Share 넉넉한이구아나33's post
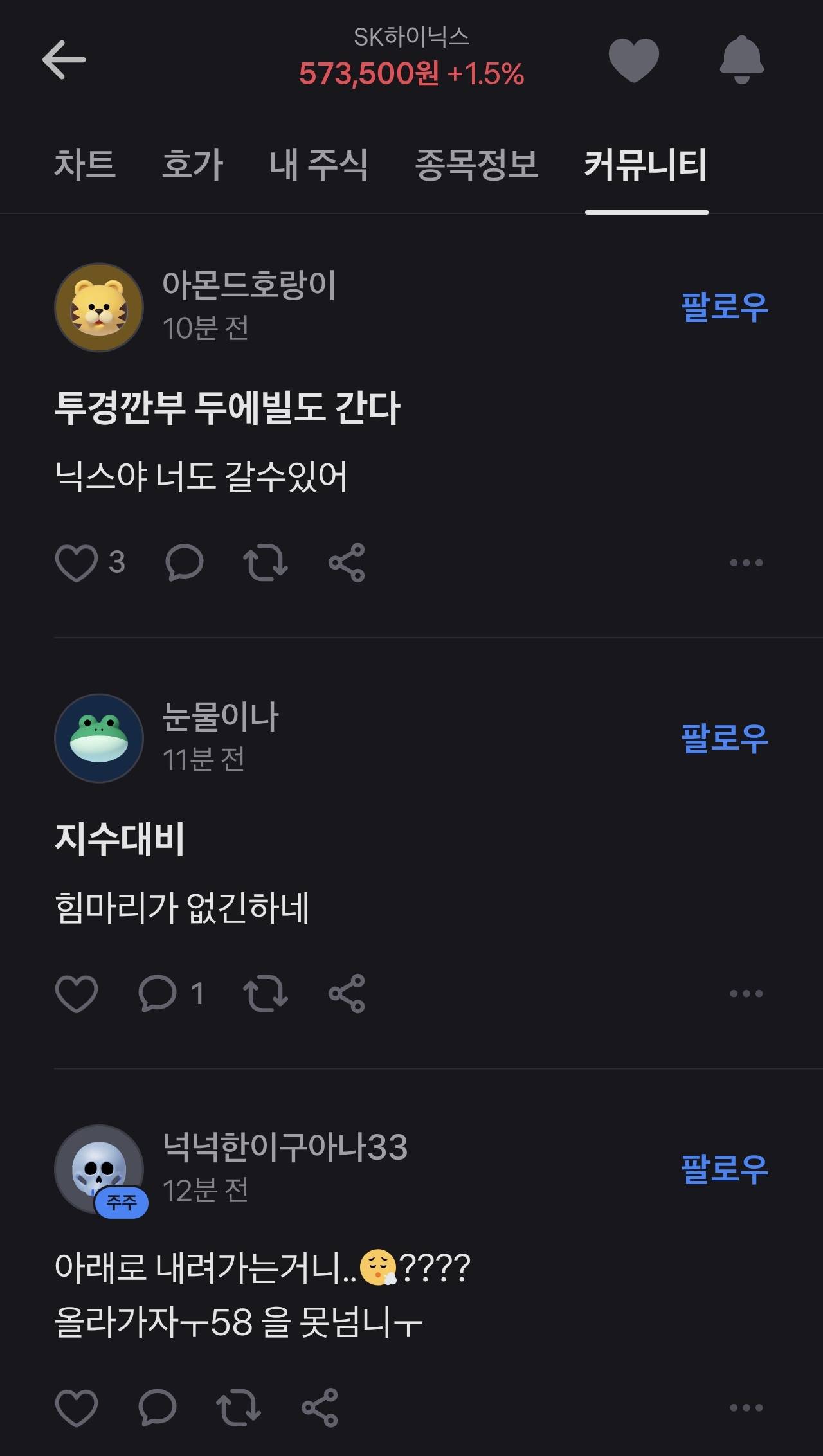Image resolution: width=823 pixels, height=1456 pixels. click(320, 1408)
